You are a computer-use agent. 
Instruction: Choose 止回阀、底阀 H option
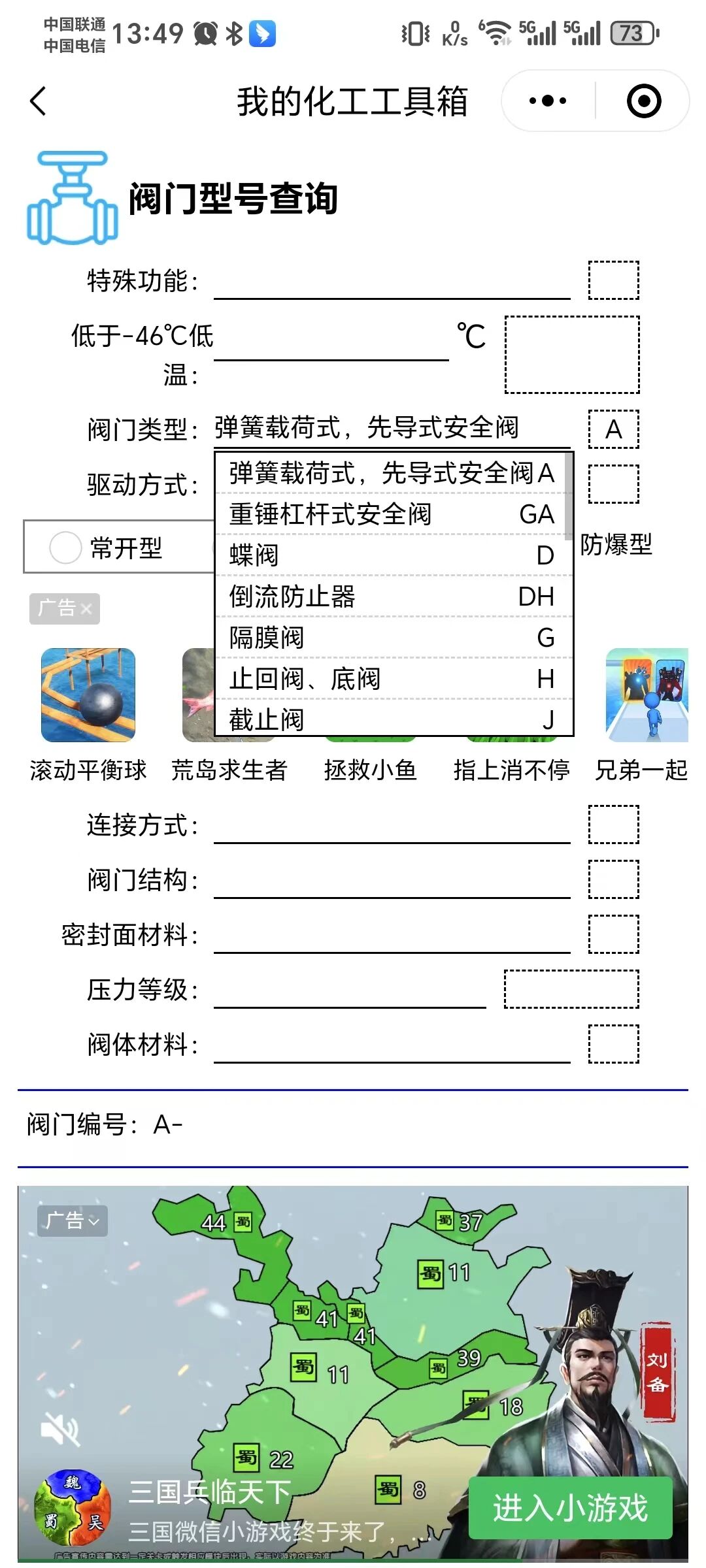[391, 679]
